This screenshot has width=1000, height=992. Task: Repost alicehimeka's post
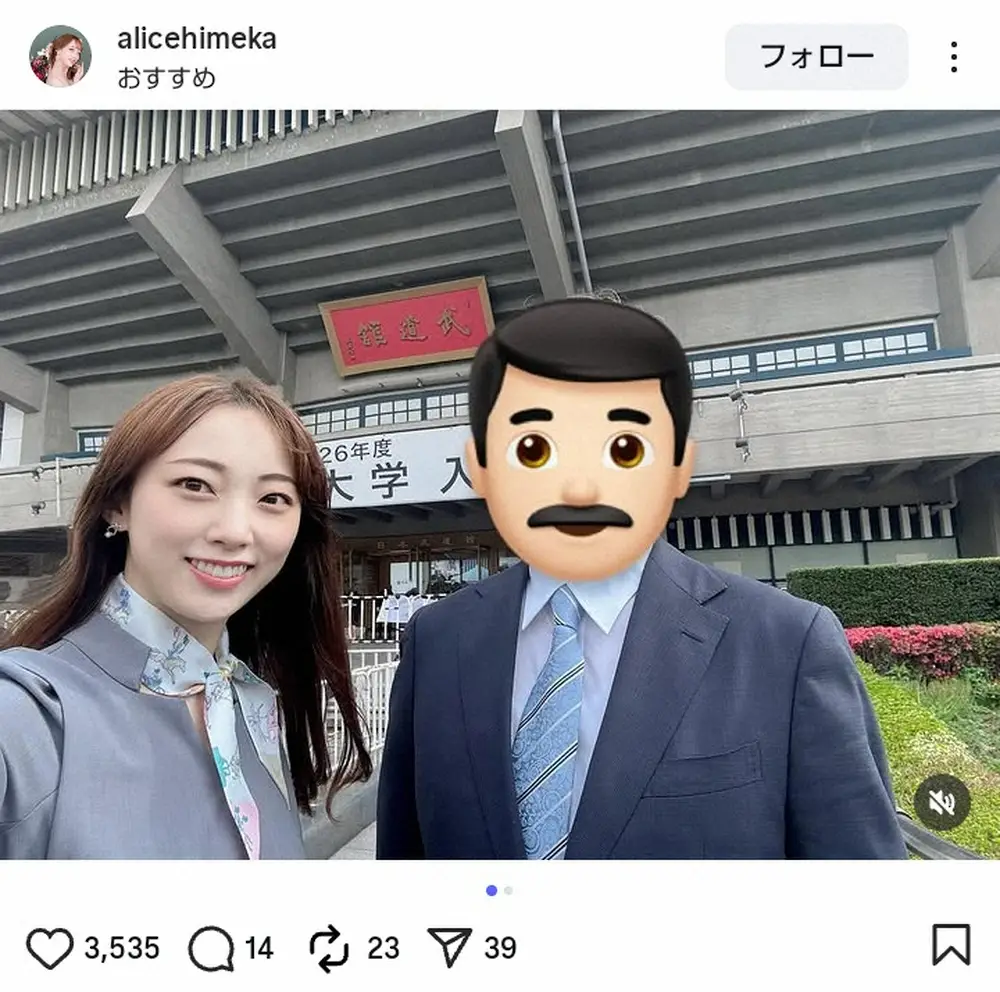click(x=327, y=947)
